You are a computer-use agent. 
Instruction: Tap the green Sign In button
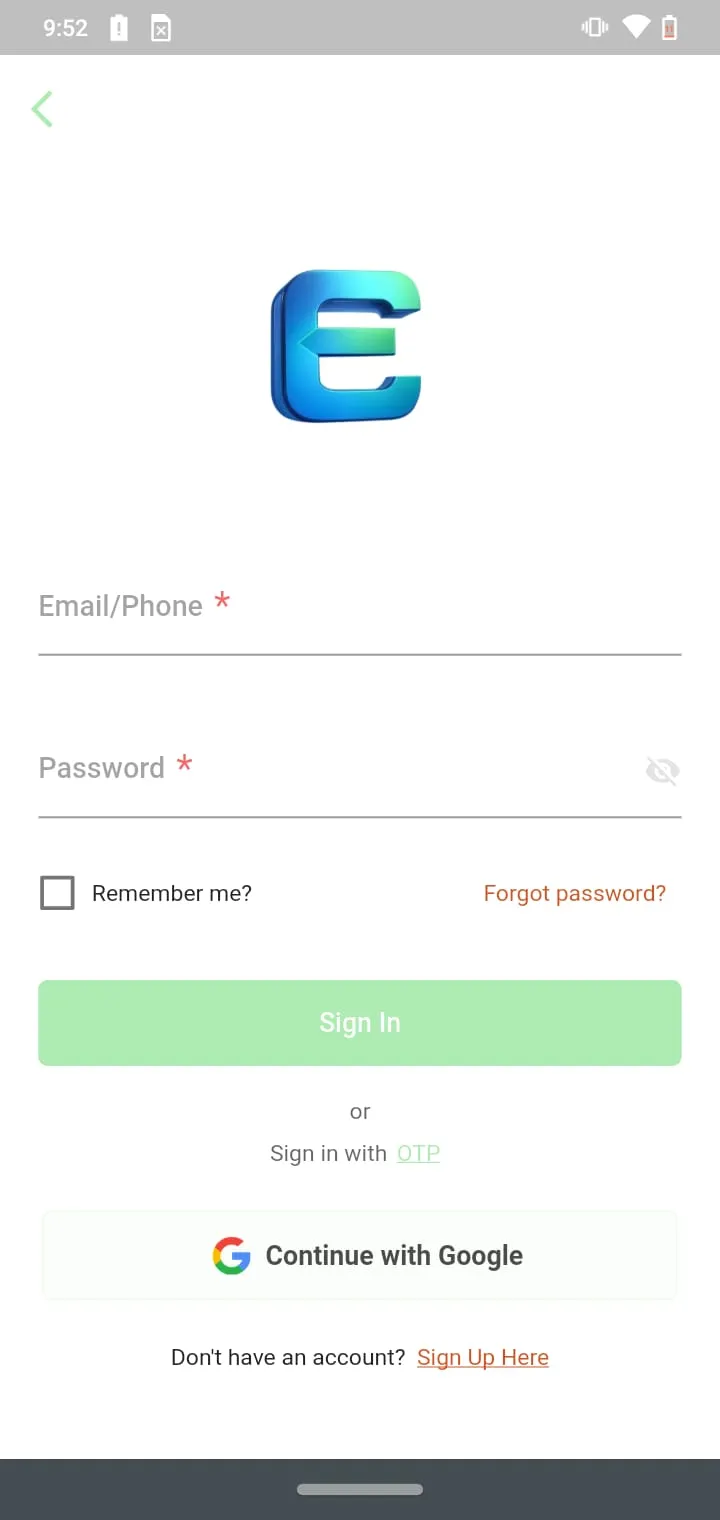359,1022
